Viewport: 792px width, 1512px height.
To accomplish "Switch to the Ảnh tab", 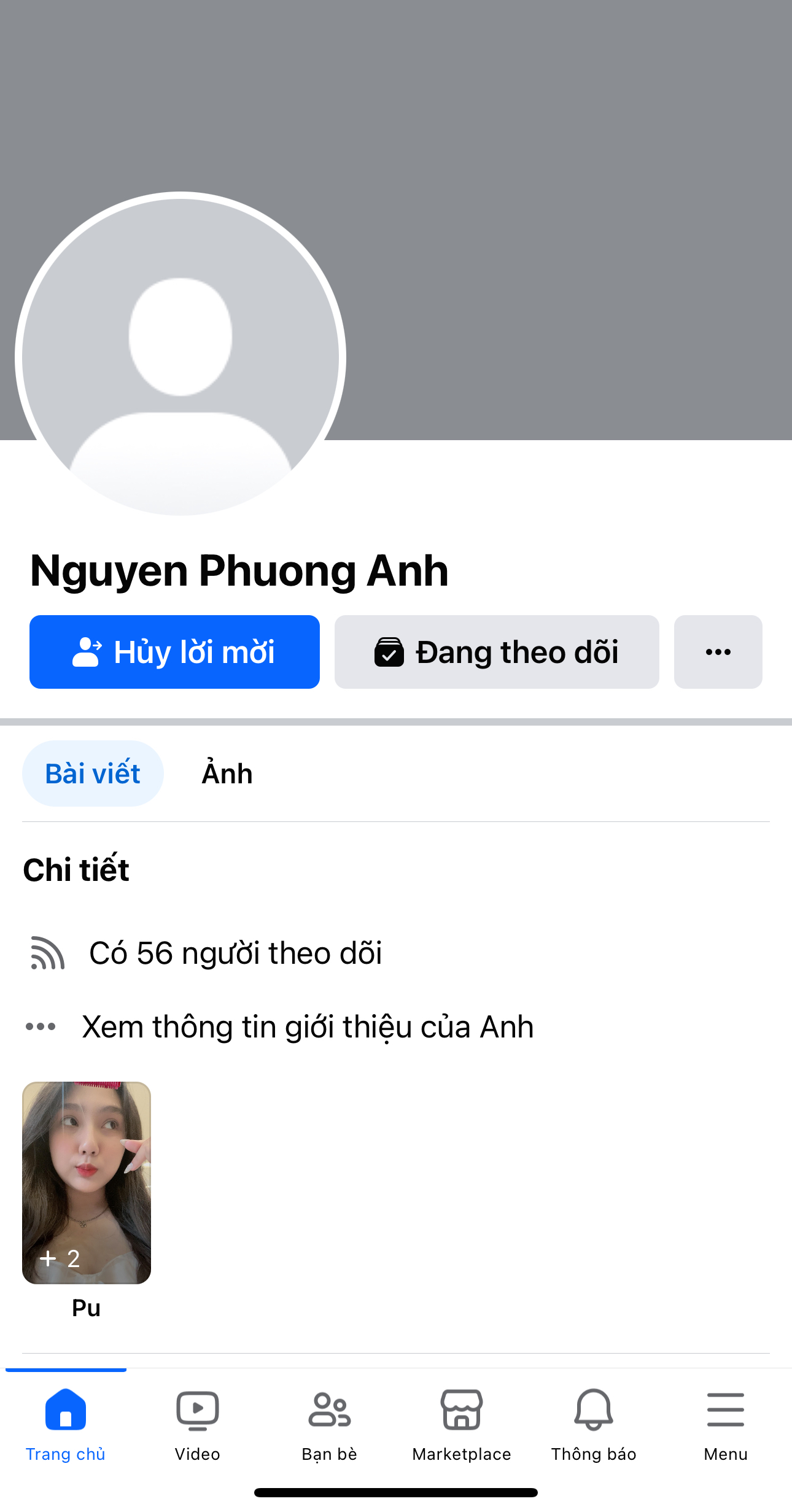I will [x=227, y=773].
